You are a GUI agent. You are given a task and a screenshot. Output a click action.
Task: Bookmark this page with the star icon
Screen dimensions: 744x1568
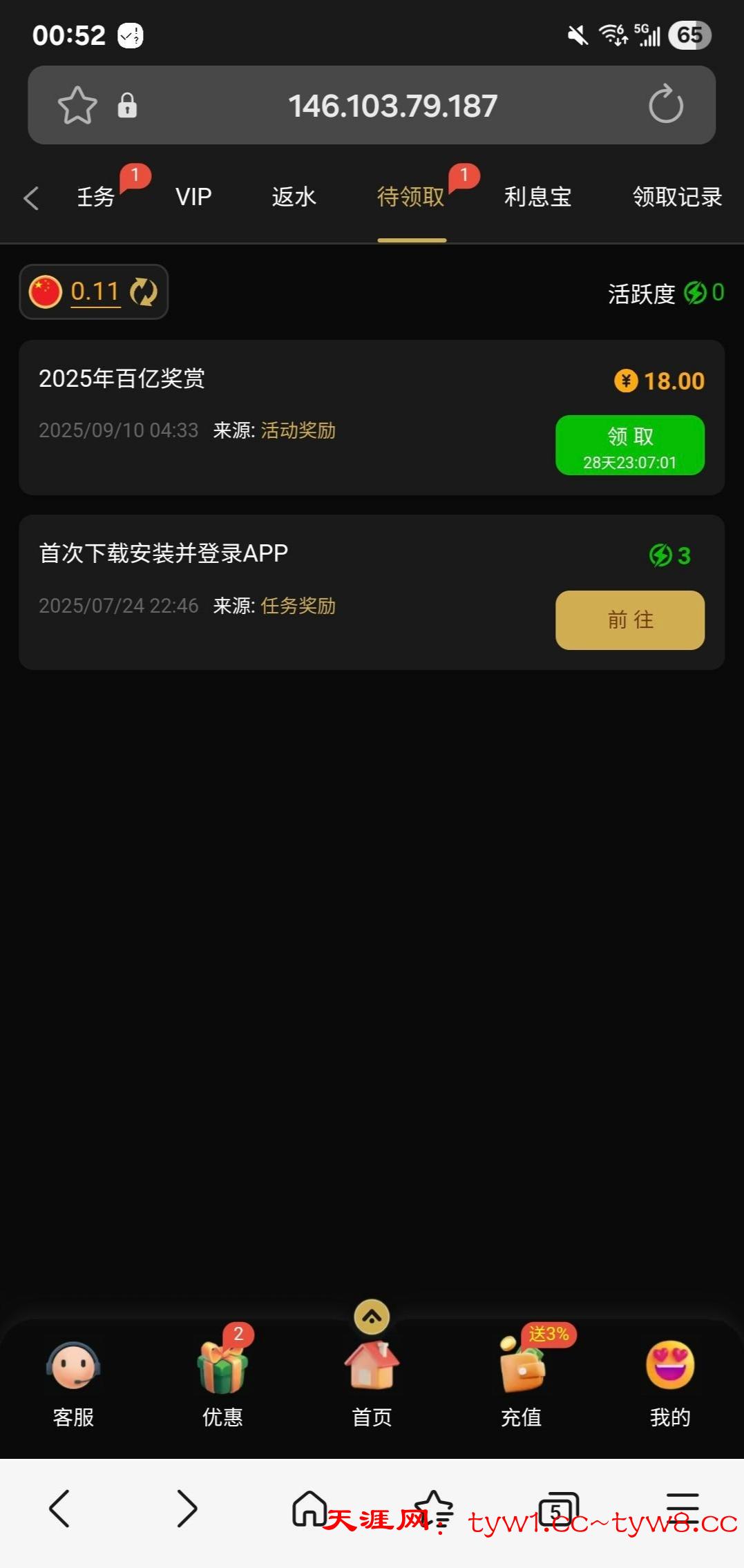coord(77,105)
